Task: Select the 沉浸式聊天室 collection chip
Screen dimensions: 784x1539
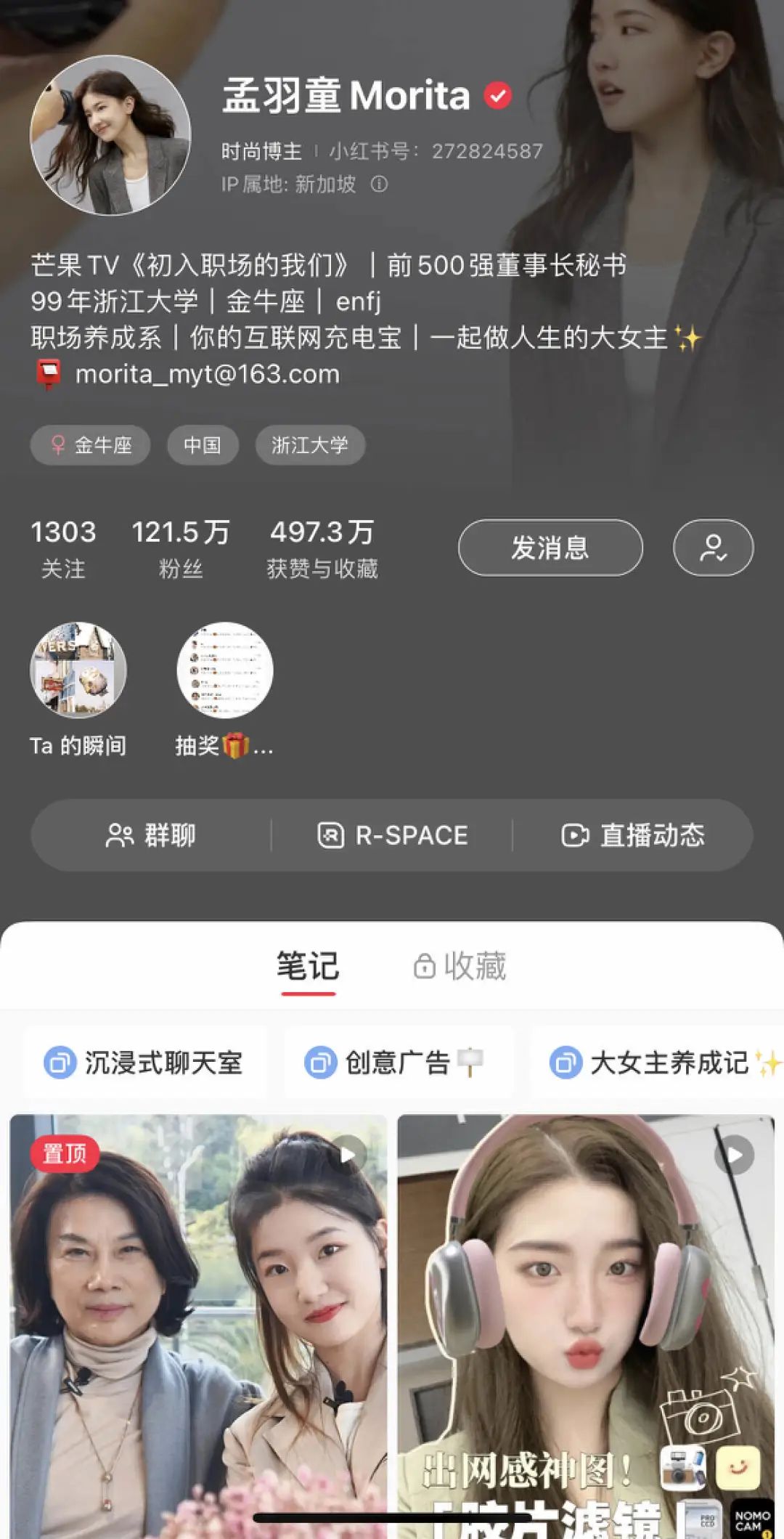Action: 144,1063
